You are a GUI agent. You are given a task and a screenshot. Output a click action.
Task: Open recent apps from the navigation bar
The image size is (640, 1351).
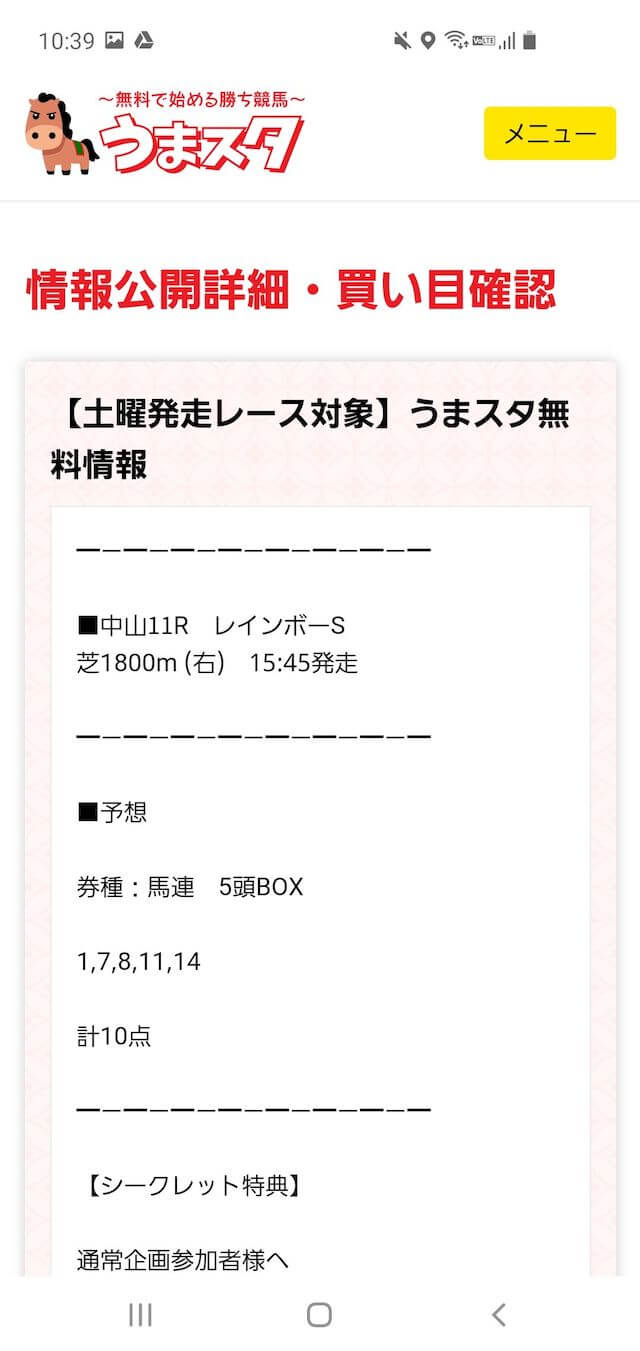[140, 1314]
